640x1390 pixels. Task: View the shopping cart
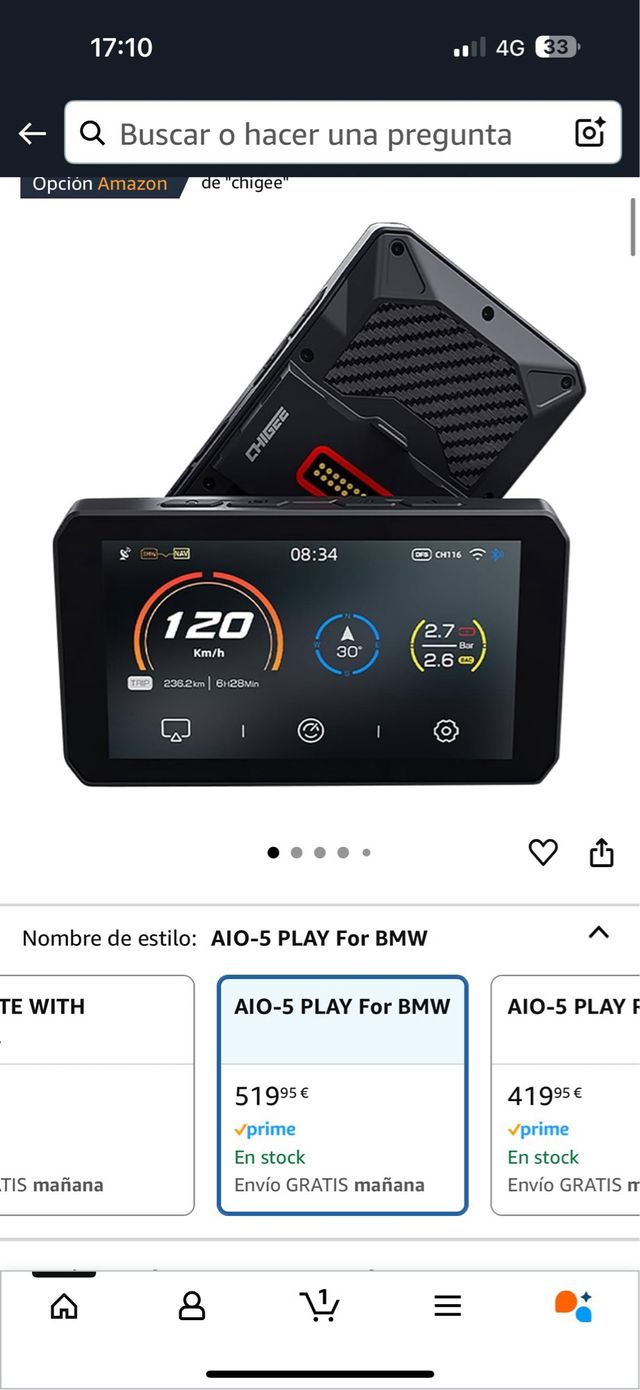pos(319,1306)
